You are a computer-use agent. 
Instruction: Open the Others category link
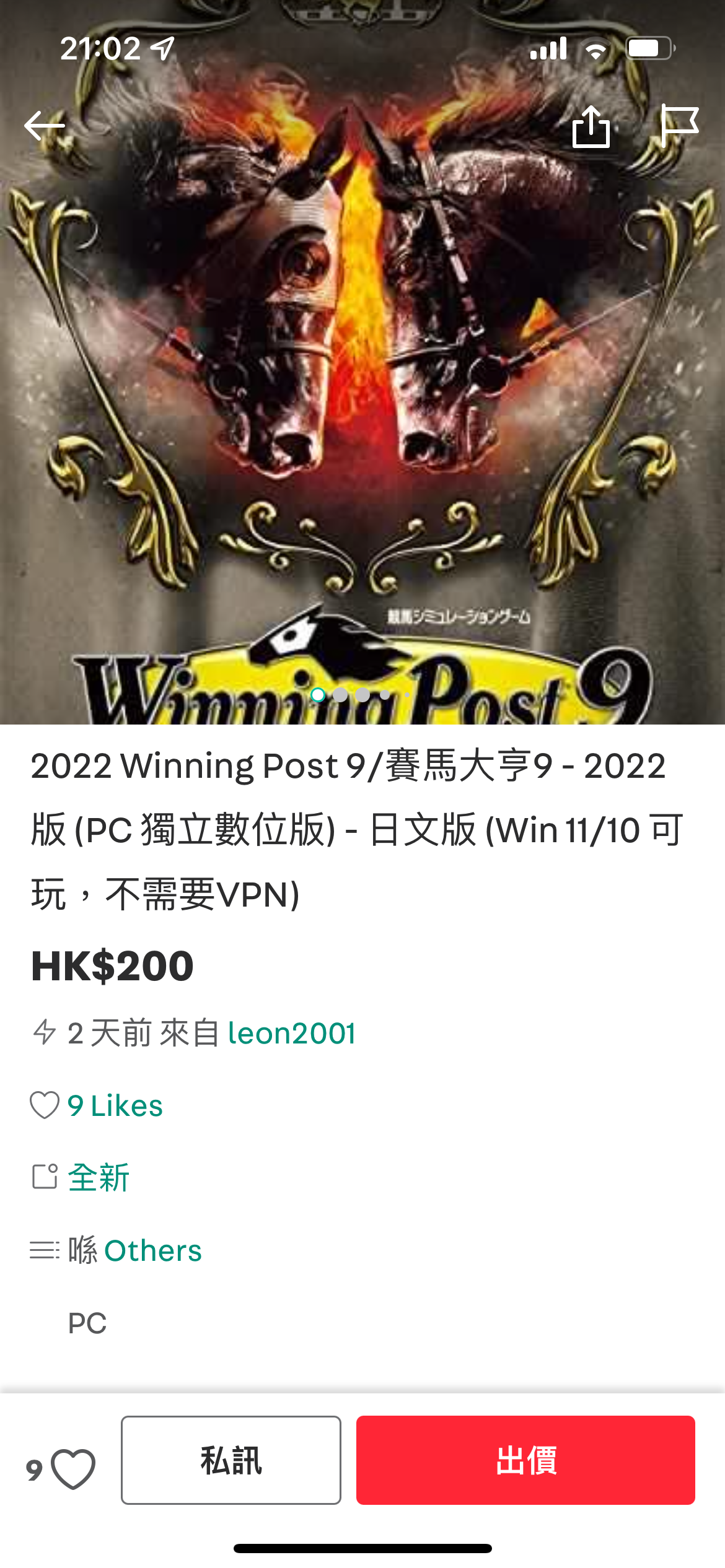tap(152, 1251)
